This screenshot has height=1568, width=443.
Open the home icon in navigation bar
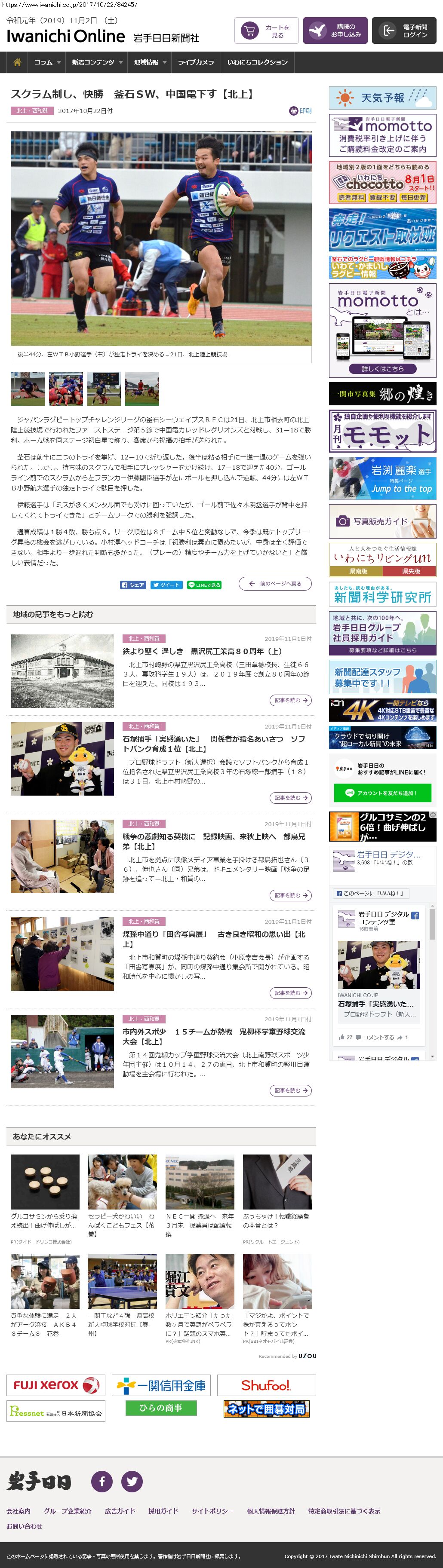(17, 62)
